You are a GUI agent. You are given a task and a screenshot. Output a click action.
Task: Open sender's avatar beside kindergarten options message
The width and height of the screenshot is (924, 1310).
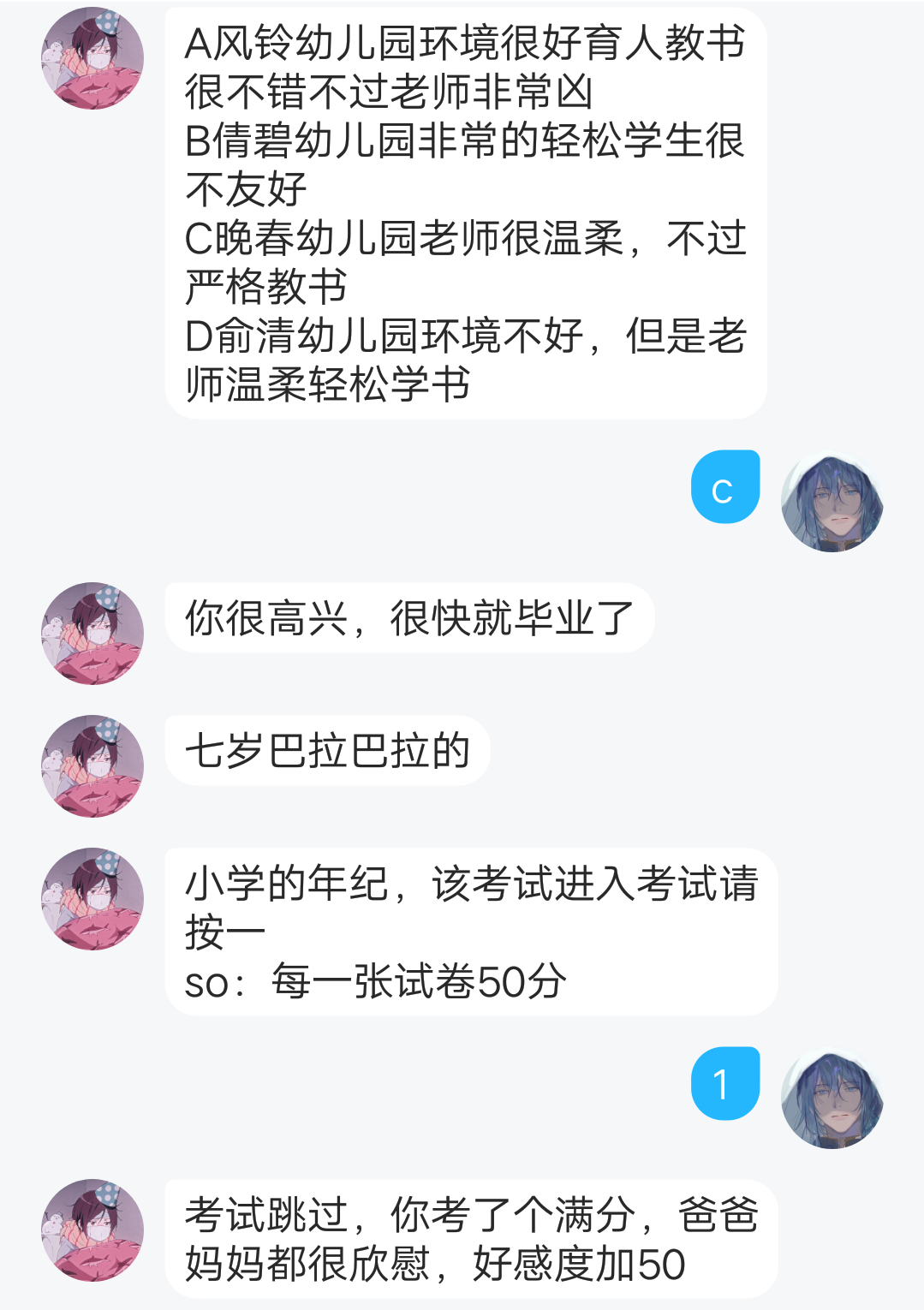pos(92,58)
